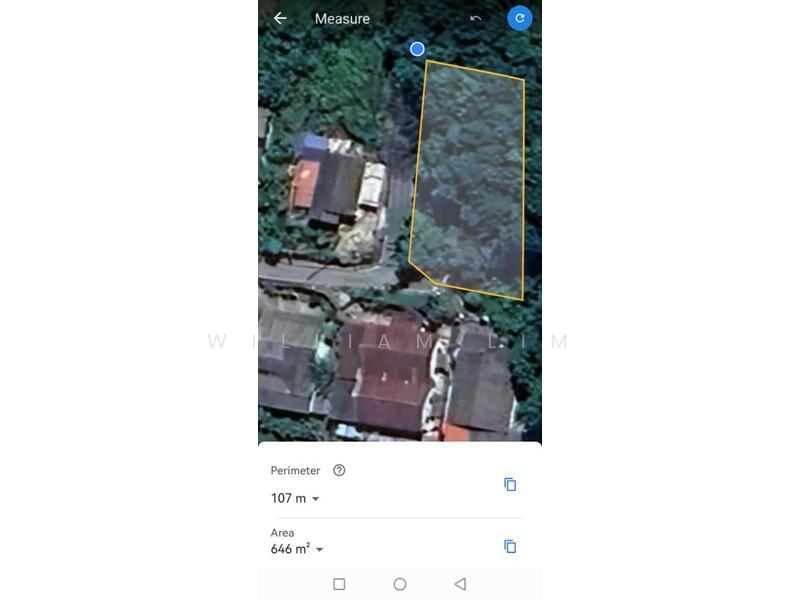Open the perimeter help info icon
The image size is (800, 600).
339,470
